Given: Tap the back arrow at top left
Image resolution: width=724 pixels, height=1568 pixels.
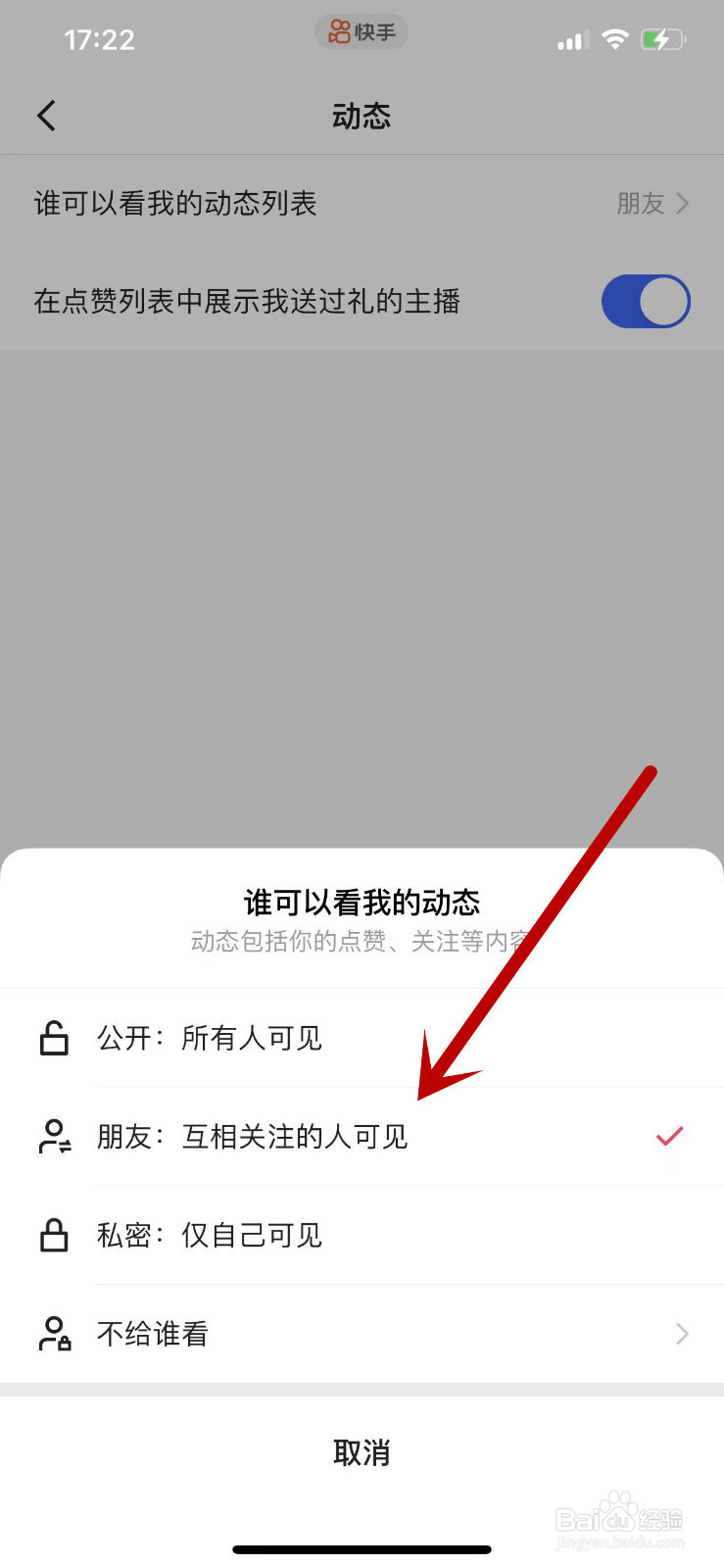Looking at the screenshot, I should click(x=46, y=115).
